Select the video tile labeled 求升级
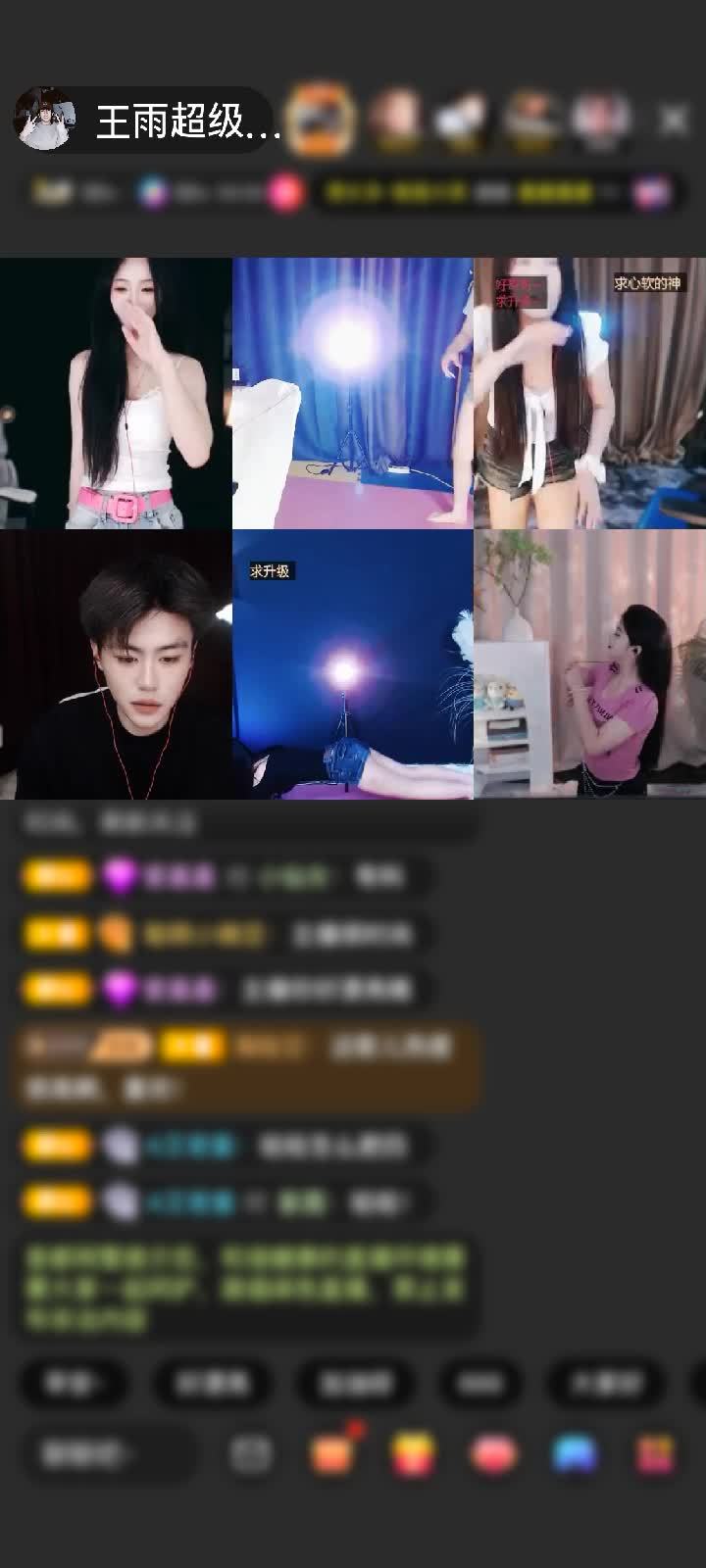The width and height of the screenshot is (706, 1568). pyautogui.click(x=353, y=664)
